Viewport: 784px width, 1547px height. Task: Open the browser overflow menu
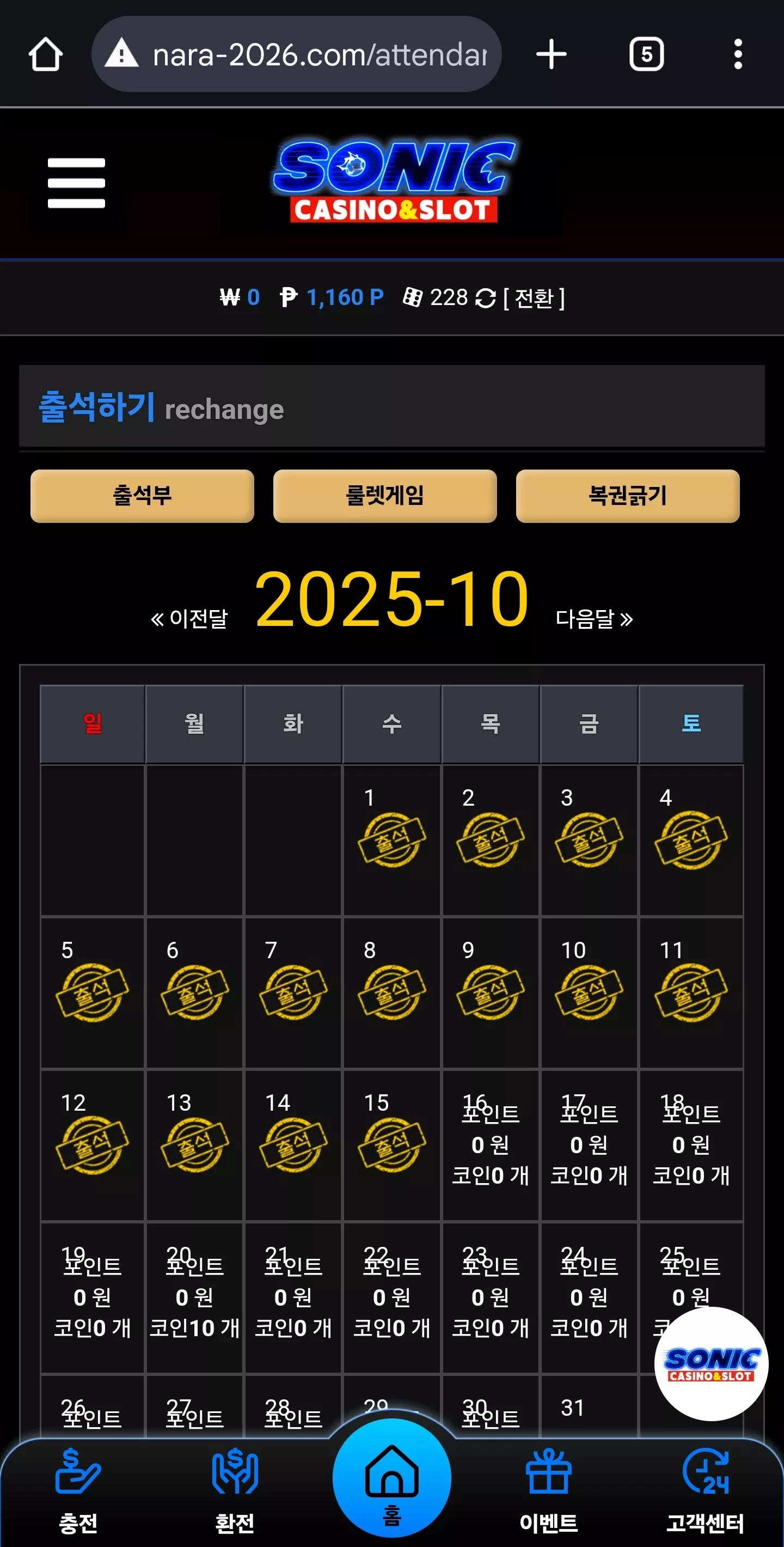coord(738,54)
